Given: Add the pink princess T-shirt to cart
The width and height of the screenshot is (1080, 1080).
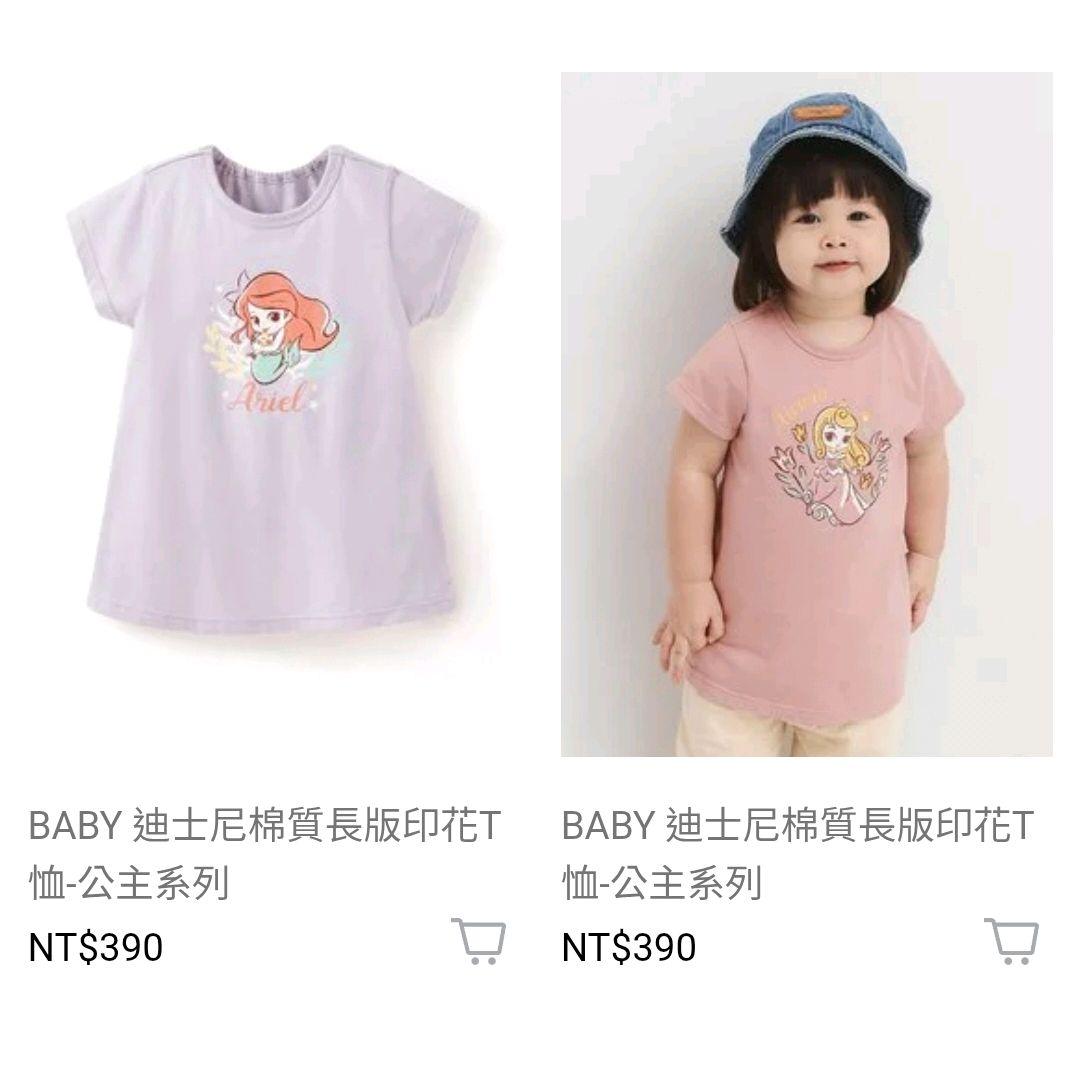Looking at the screenshot, I should click(x=1011, y=941).
